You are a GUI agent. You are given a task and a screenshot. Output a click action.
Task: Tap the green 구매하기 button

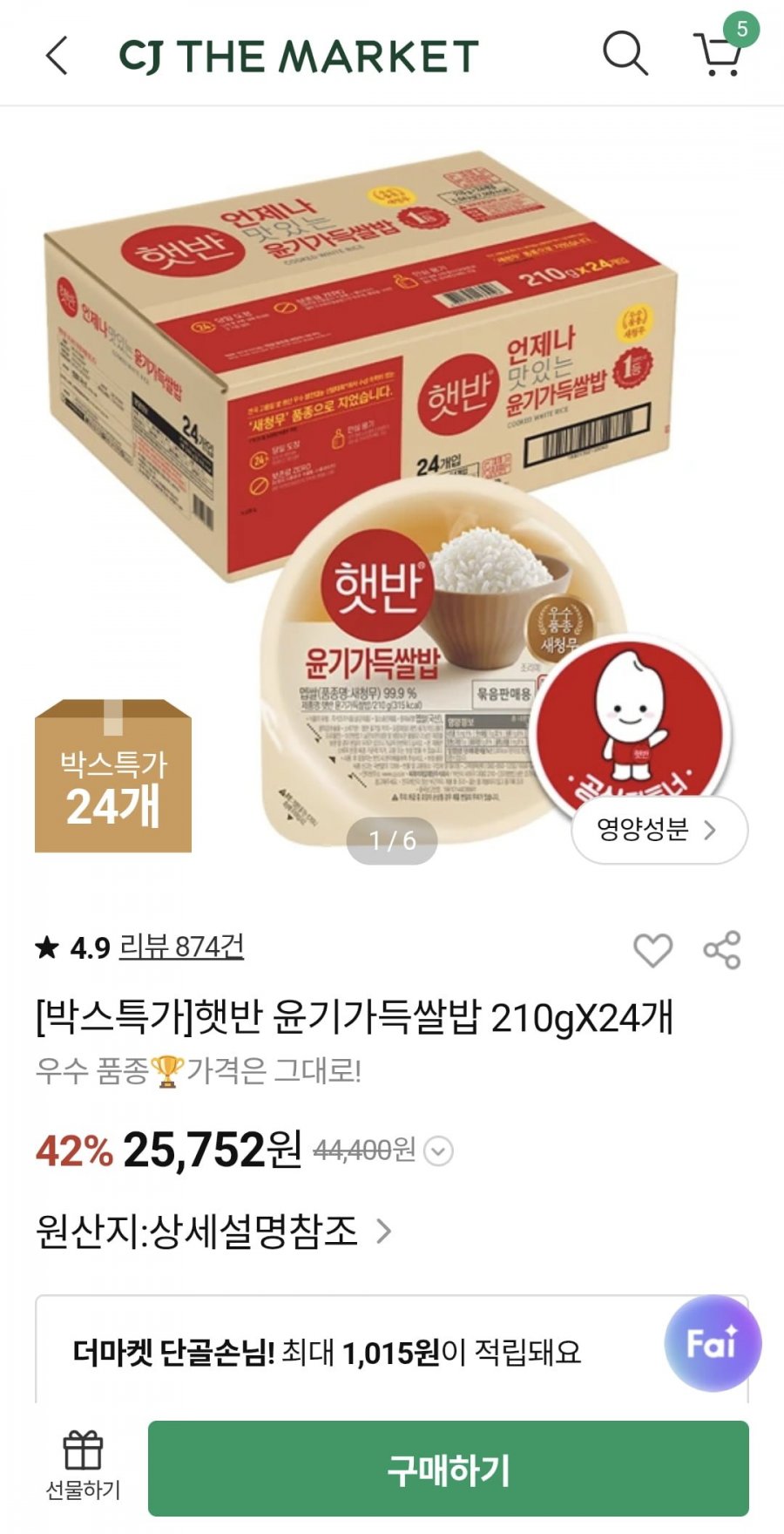pos(448,1470)
